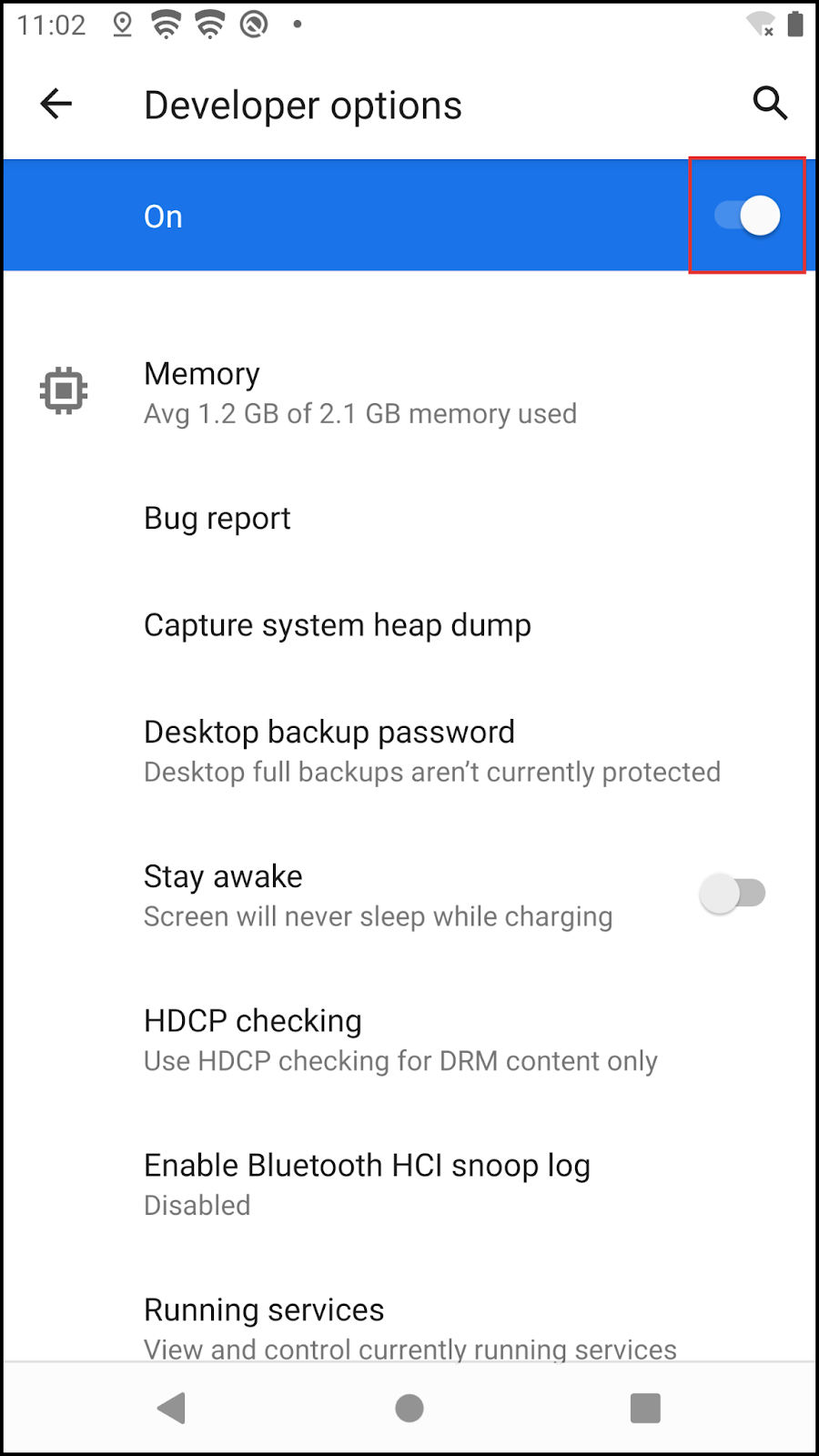819x1456 pixels.
Task: Turn off the Developer options switch
Action: [x=747, y=216]
